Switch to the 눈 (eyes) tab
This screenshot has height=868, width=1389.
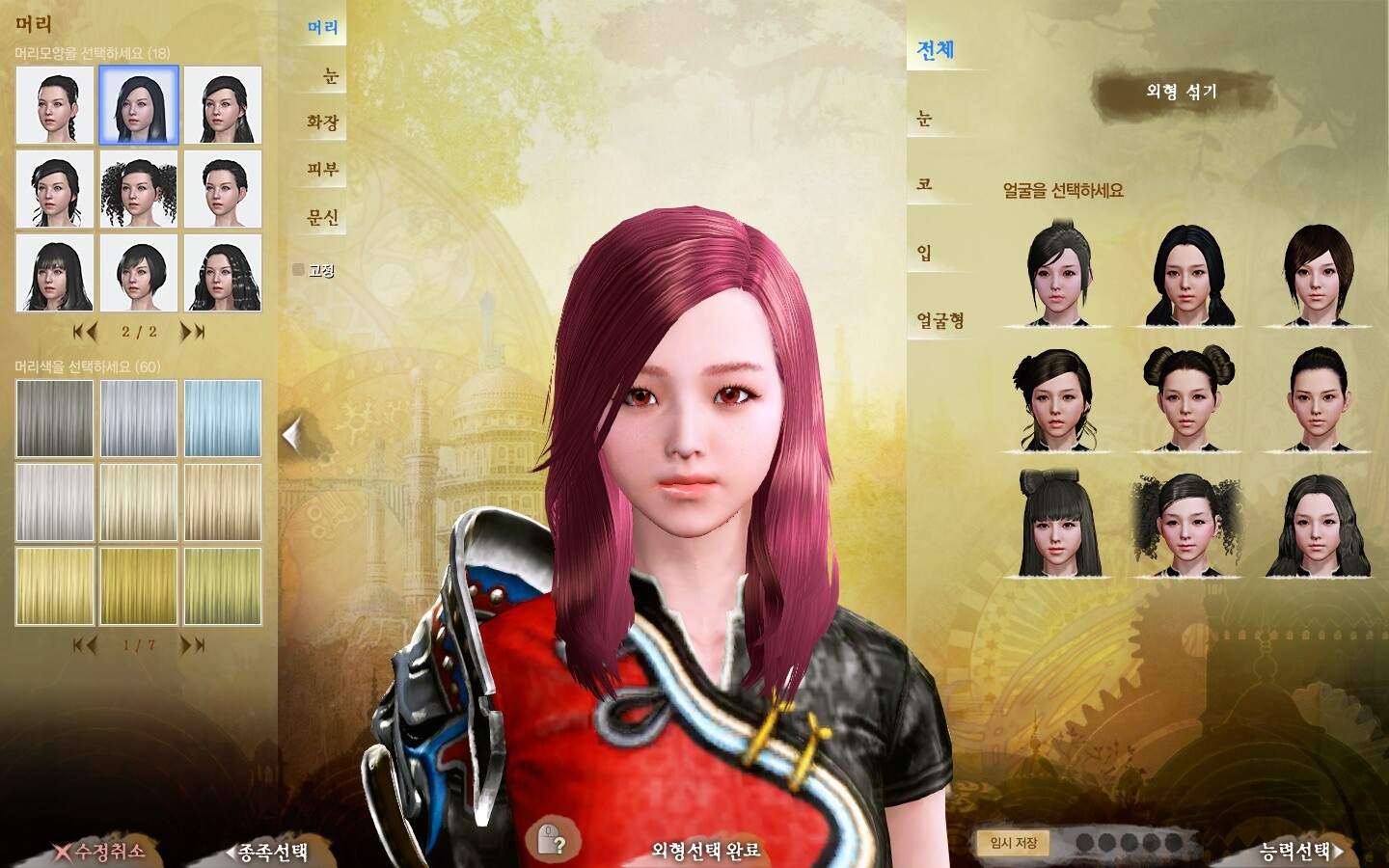pos(330,75)
